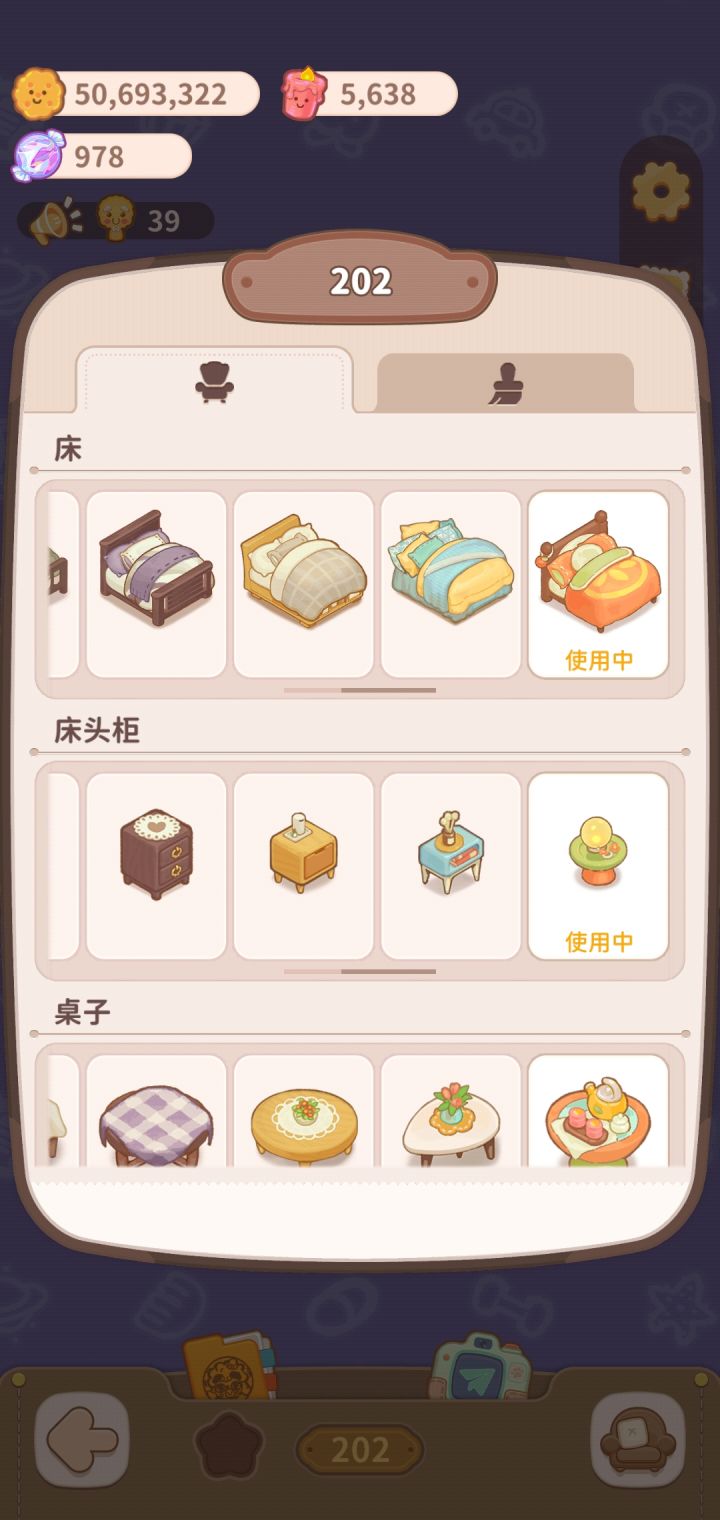
Task: Click the armchair button at the bottom right
Action: coord(638,1440)
